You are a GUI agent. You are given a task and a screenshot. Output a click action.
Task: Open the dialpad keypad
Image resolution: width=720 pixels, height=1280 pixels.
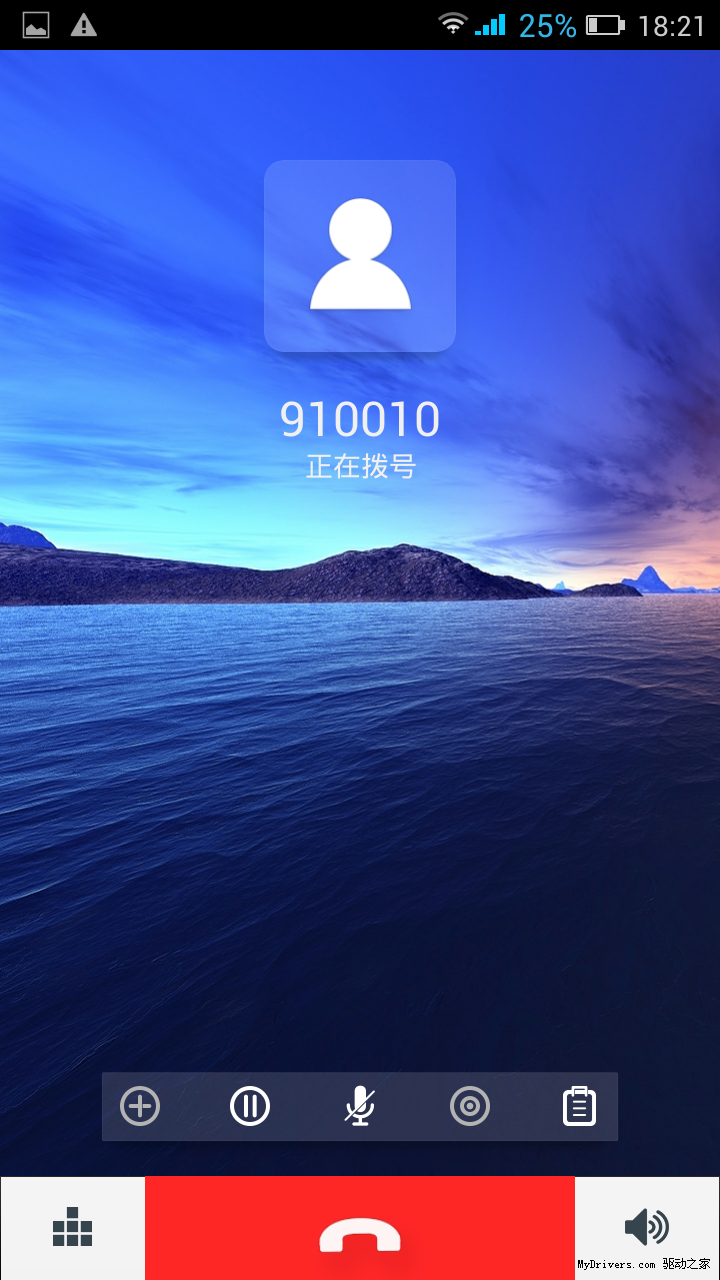72,1227
